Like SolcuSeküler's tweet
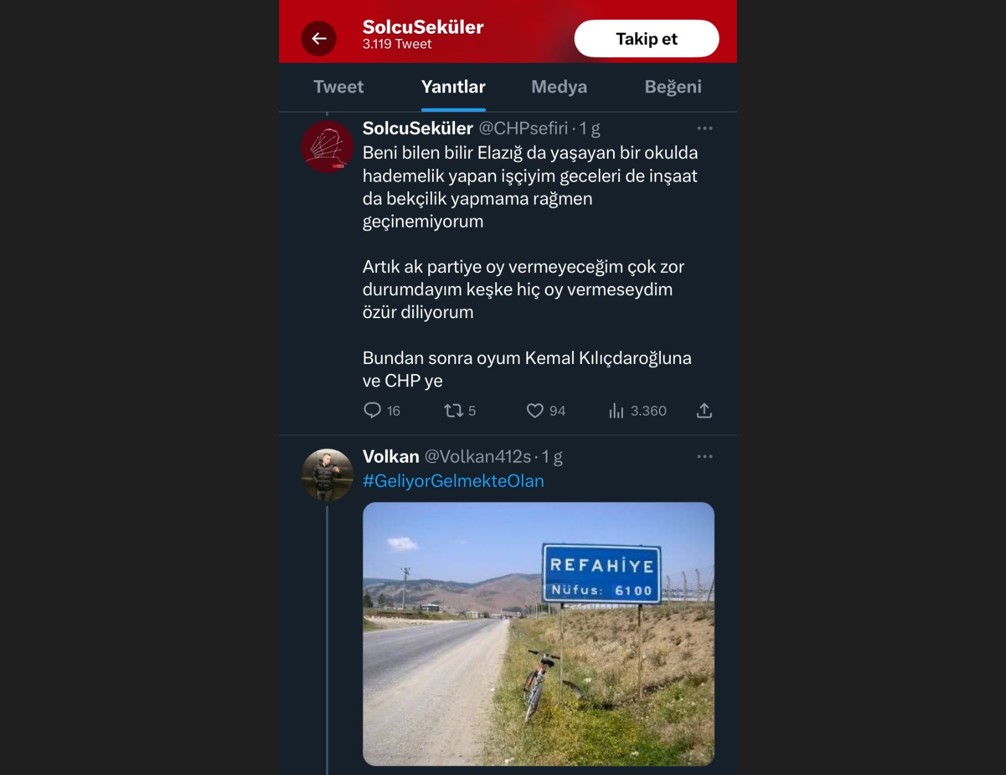 pyautogui.click(x=535, y=410)
